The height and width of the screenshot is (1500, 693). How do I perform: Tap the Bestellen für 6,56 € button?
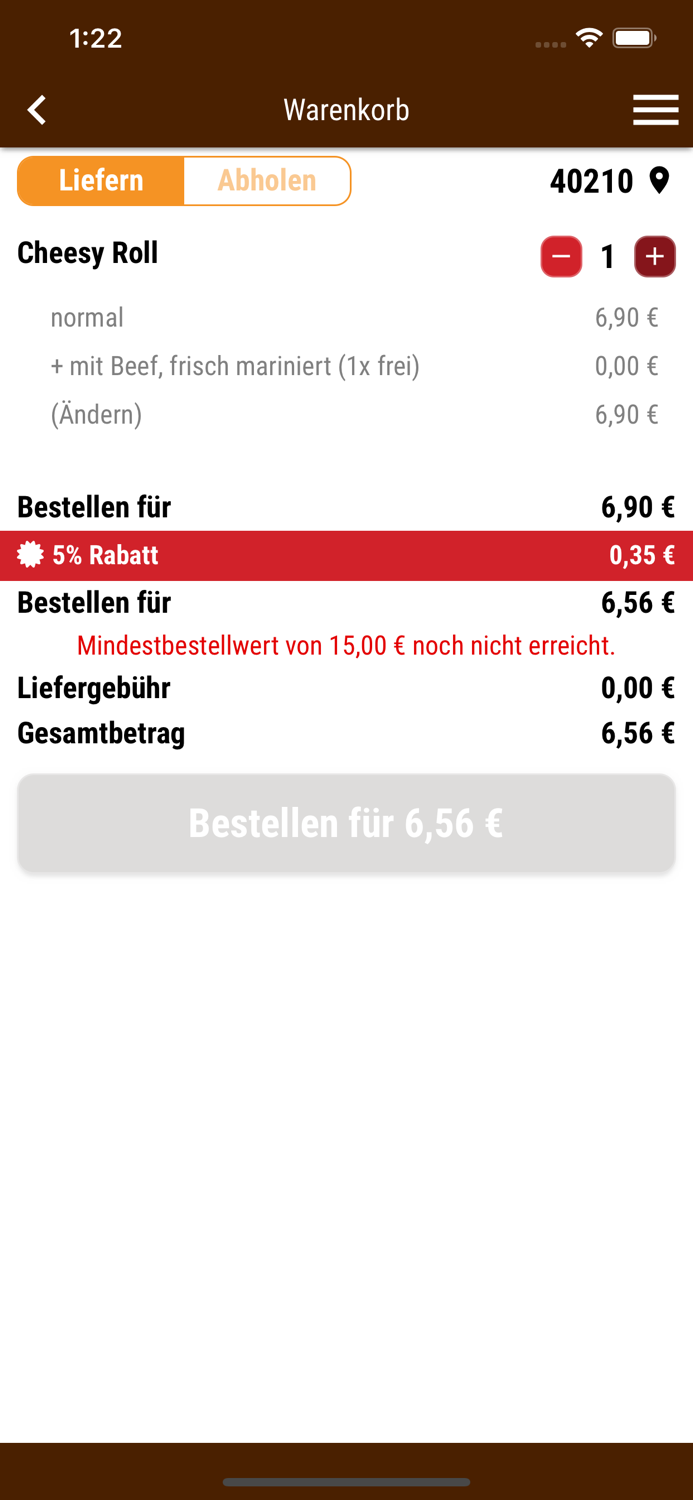pos(346,823)
